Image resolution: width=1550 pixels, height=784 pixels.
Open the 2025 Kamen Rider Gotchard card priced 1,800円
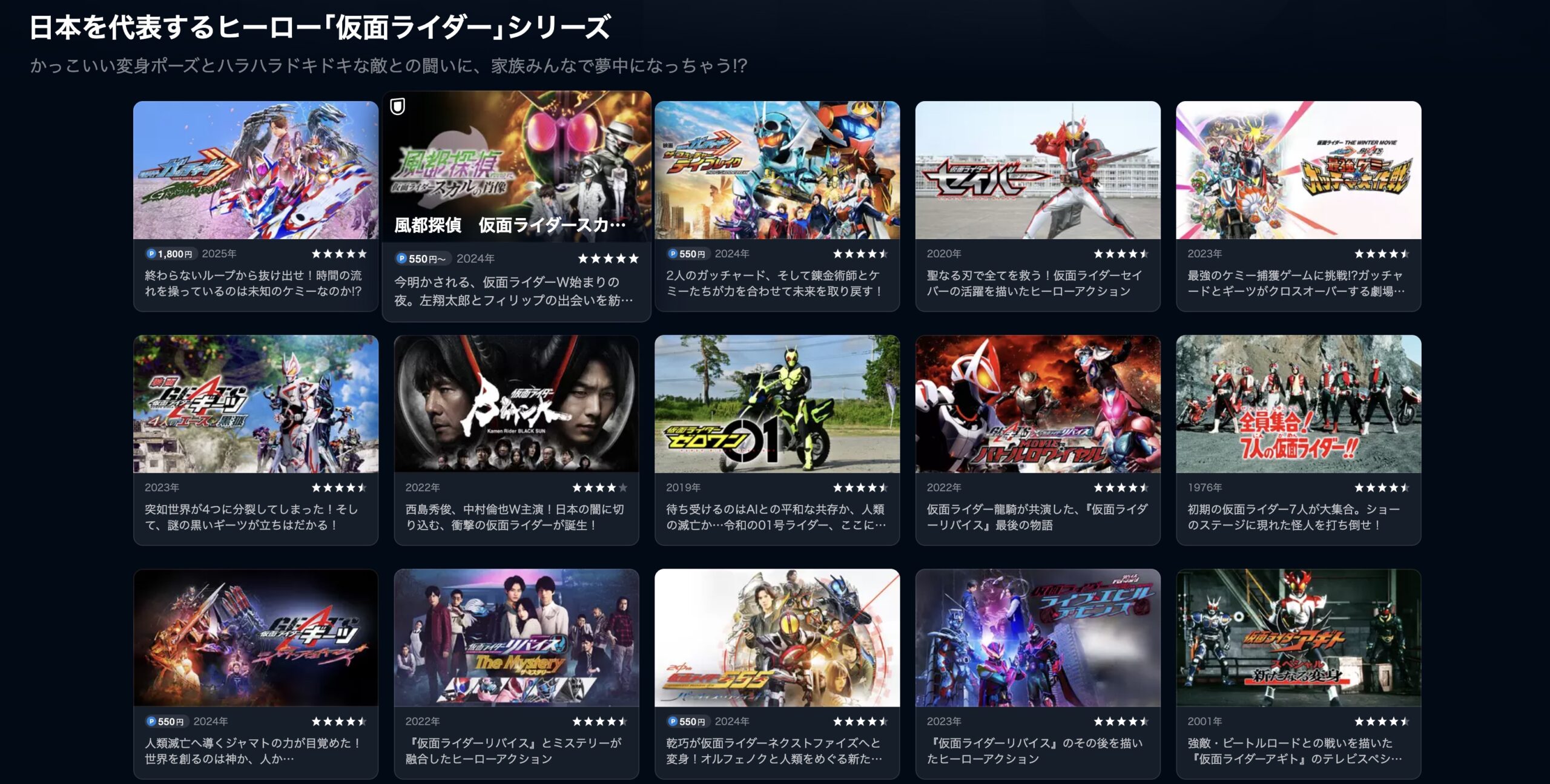[256, 170]
